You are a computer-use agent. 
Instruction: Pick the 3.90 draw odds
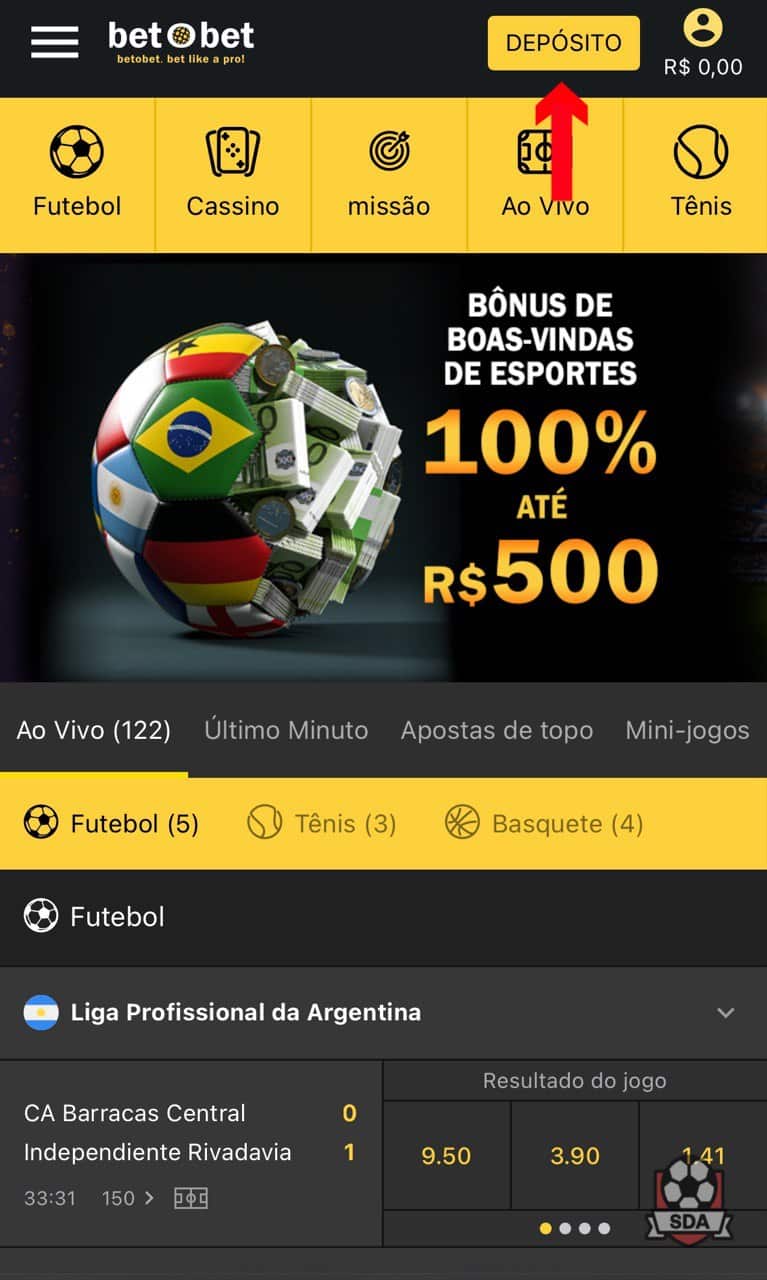575,1156
